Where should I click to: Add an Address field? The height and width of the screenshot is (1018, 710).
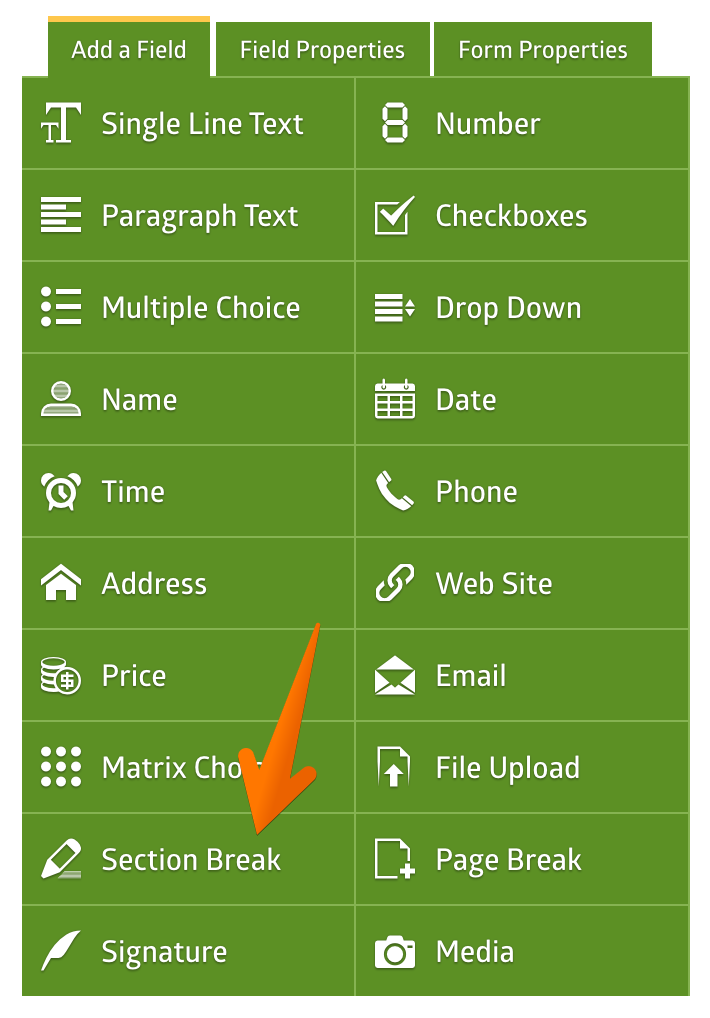tap(188, 584)
